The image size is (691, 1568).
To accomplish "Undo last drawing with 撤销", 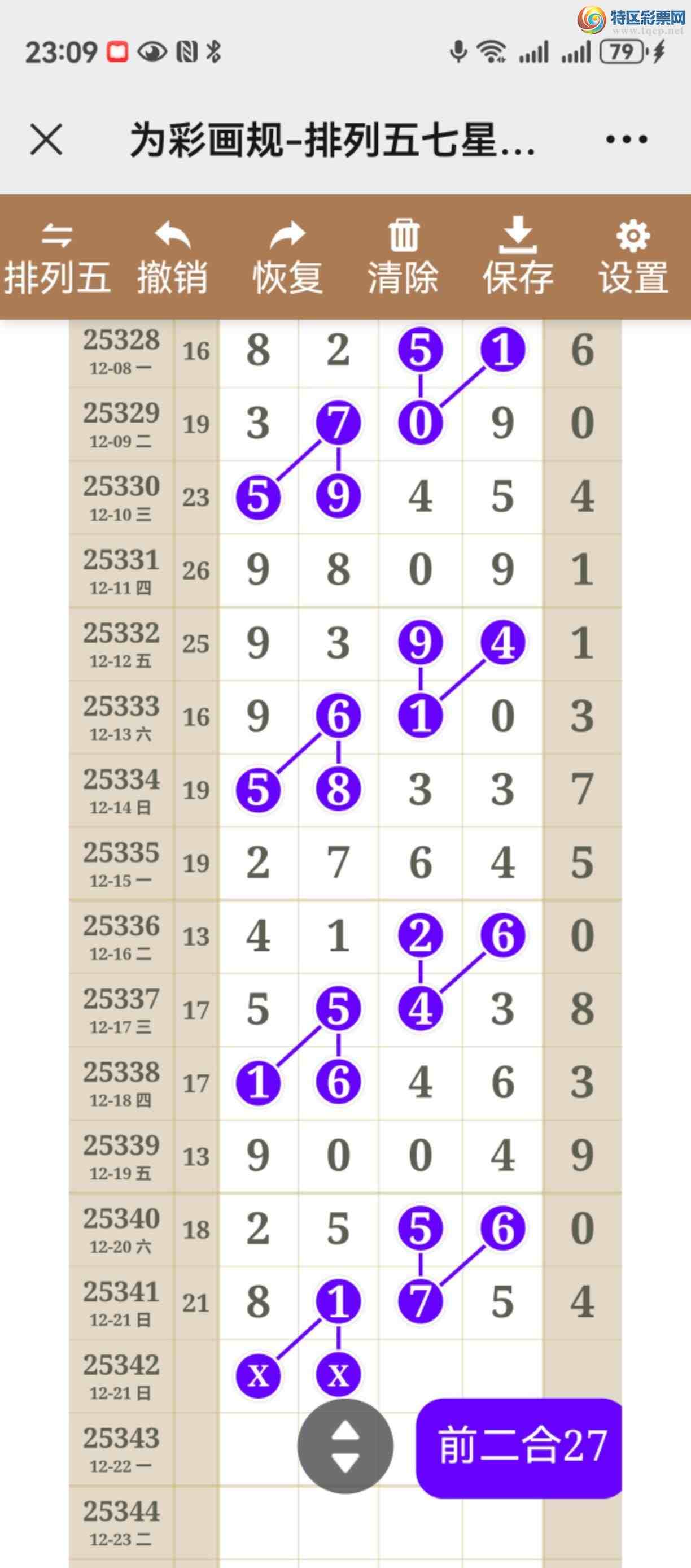I will 173,258.
